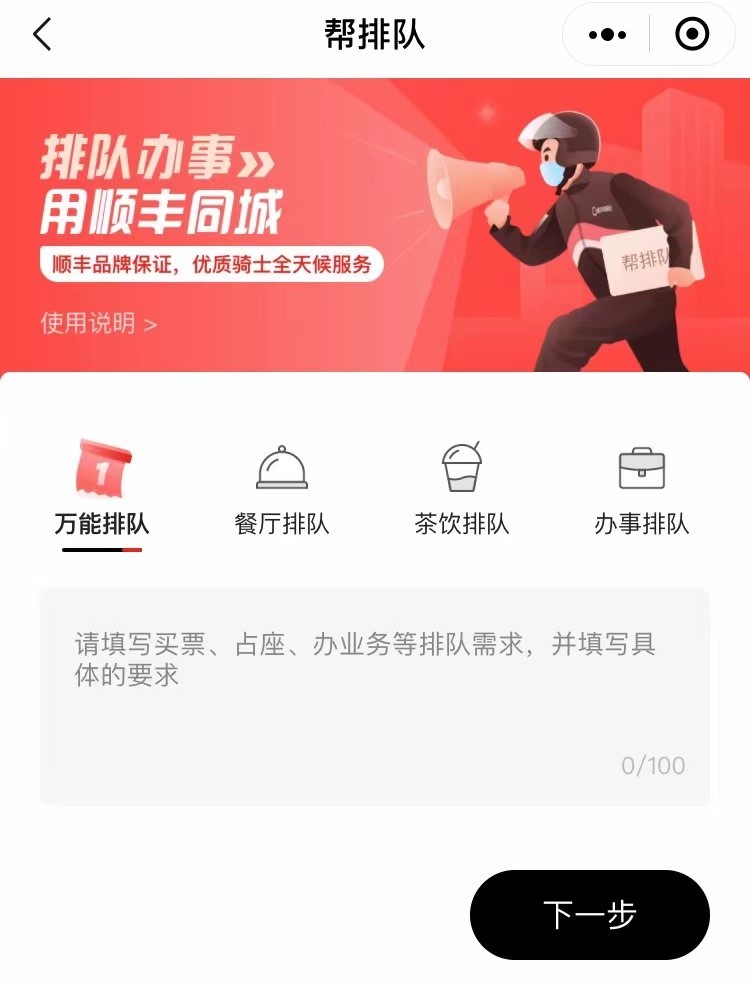Switch to the 餐厅排队 tab

281,491
